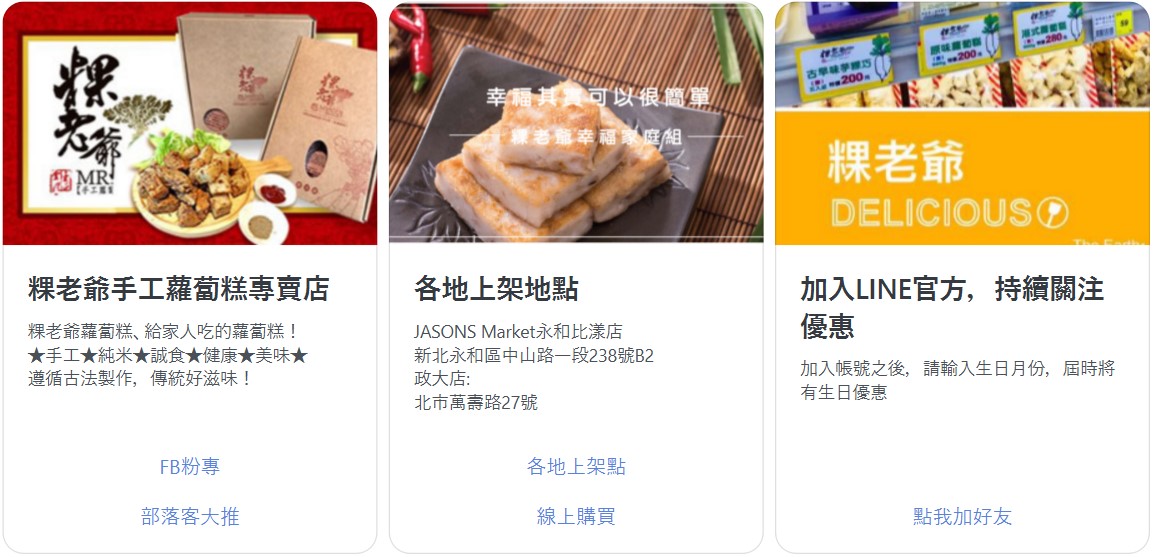1155x557 pixels.
Task: Open the 加入LINE官方 card image
Action: 962,124
